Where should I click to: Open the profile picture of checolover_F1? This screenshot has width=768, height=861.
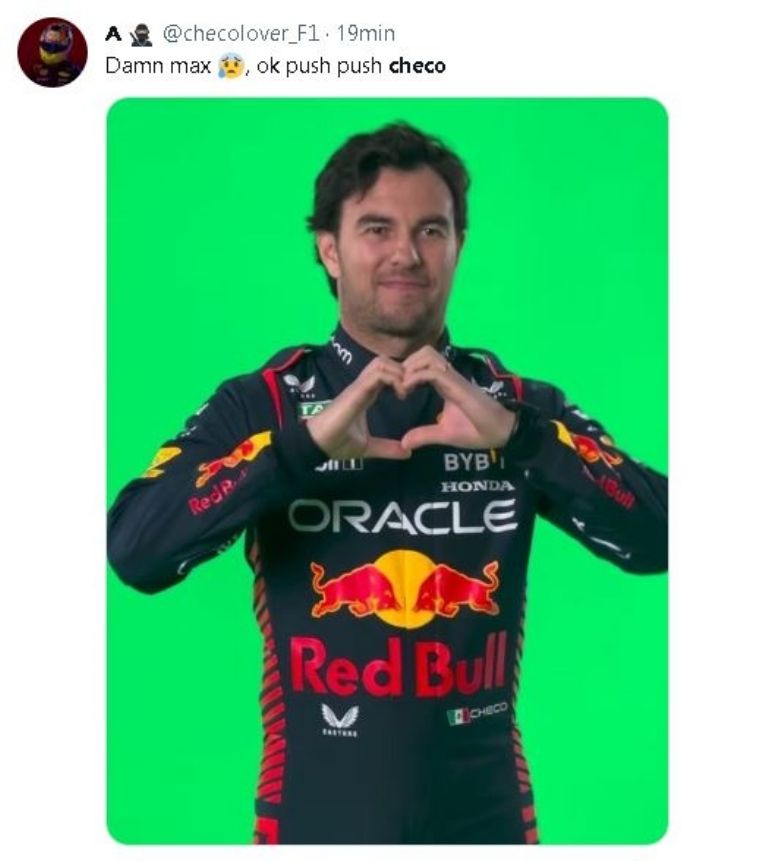(x=52, y=52)
